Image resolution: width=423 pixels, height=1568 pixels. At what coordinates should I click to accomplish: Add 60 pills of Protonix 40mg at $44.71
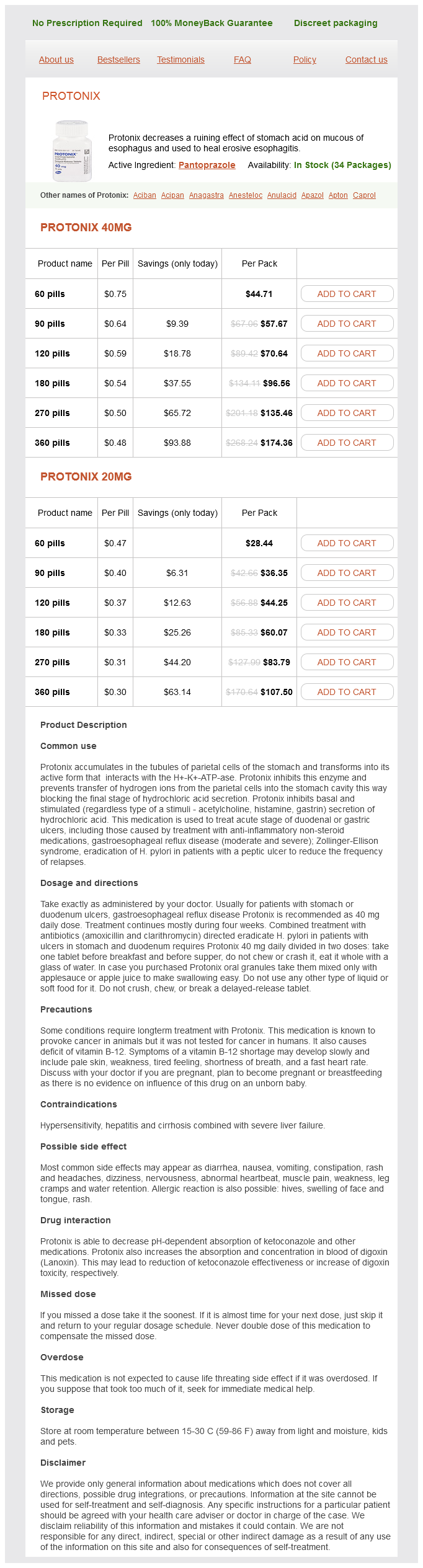point(347,294)
